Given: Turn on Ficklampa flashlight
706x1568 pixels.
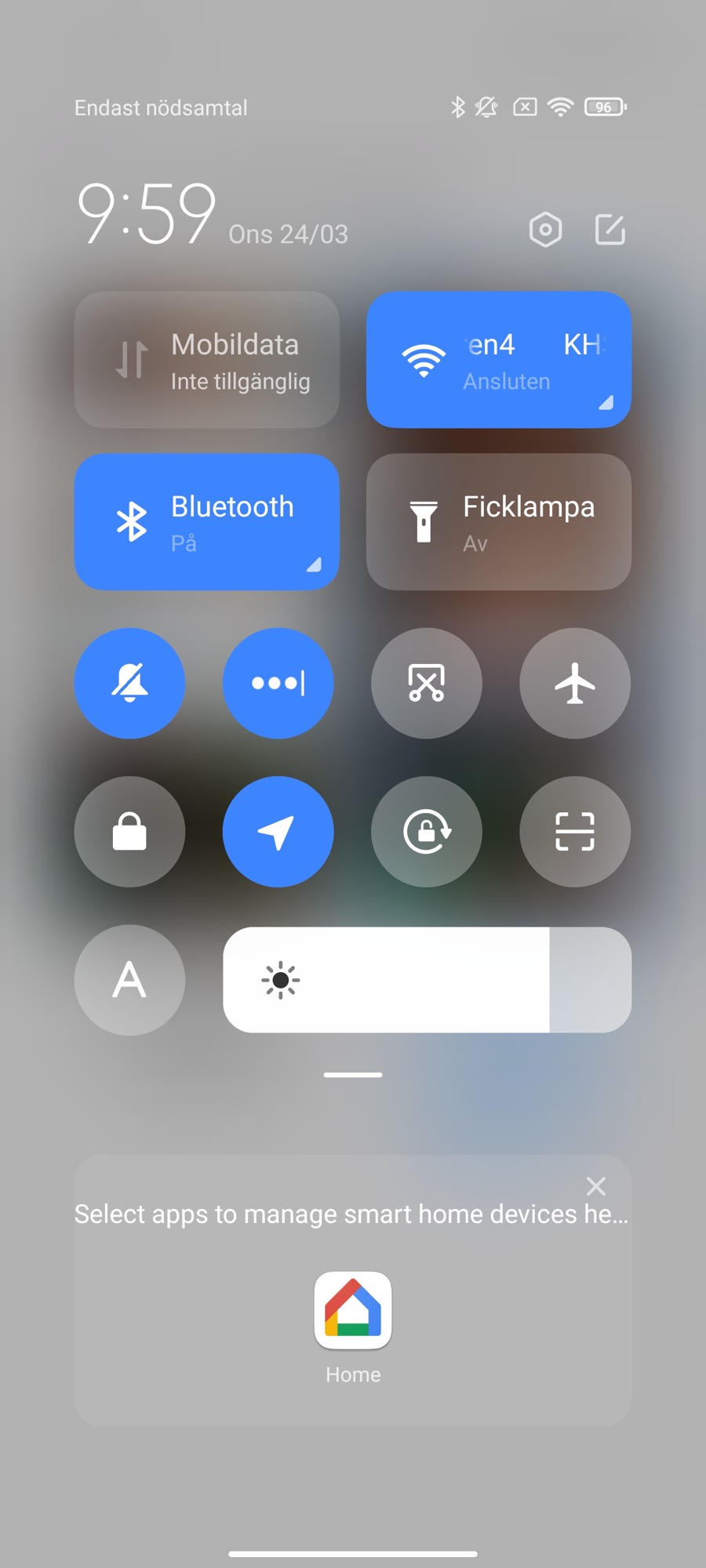Looking at the screenshot, I should pyautogui.click(x=499, y=522).
